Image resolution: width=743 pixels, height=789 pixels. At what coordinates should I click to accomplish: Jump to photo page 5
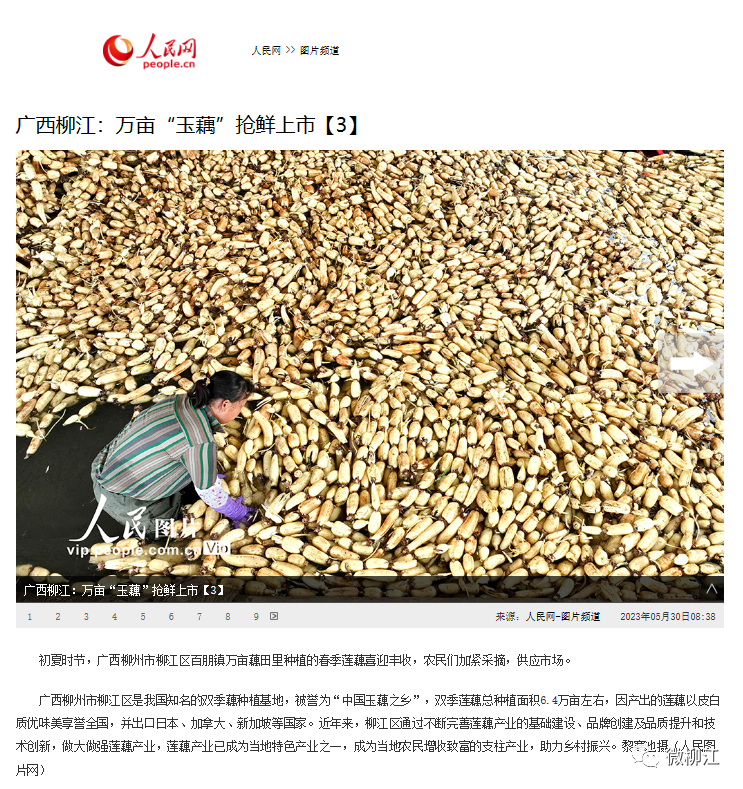(x=143, y=617)
